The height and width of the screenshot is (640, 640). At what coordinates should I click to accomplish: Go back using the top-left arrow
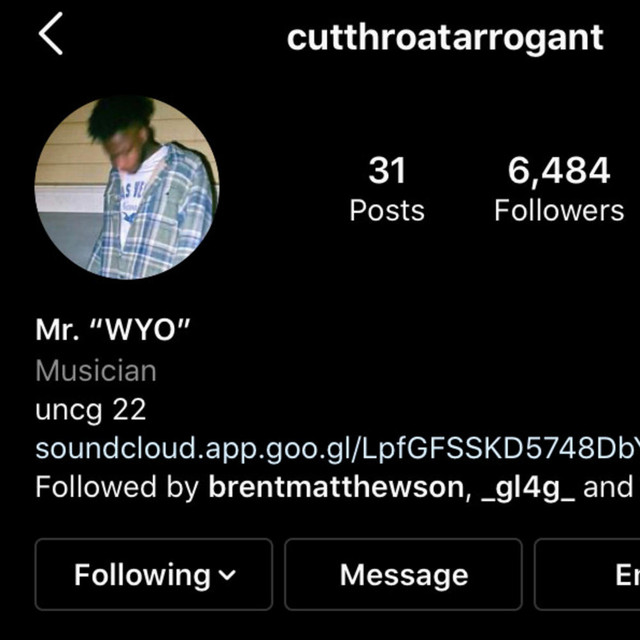click(50, 36)
